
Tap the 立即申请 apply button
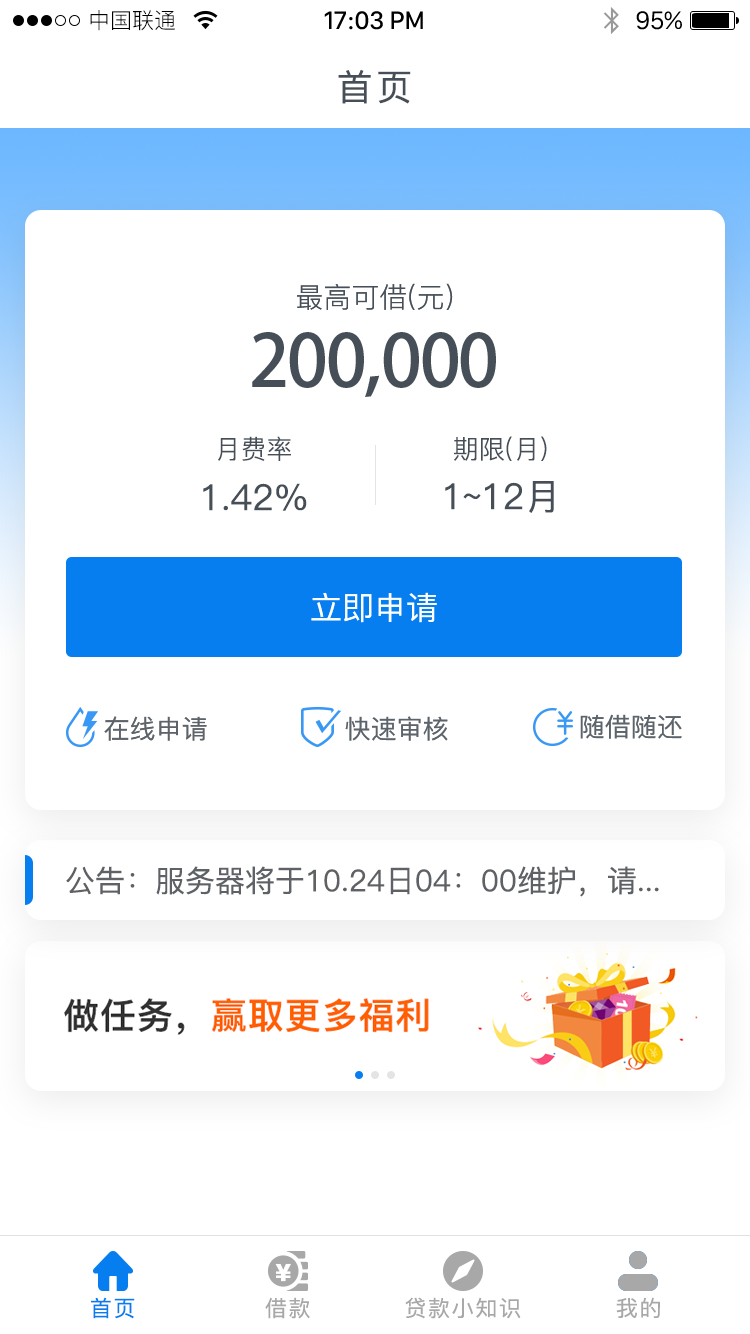[x=374, y=607]
